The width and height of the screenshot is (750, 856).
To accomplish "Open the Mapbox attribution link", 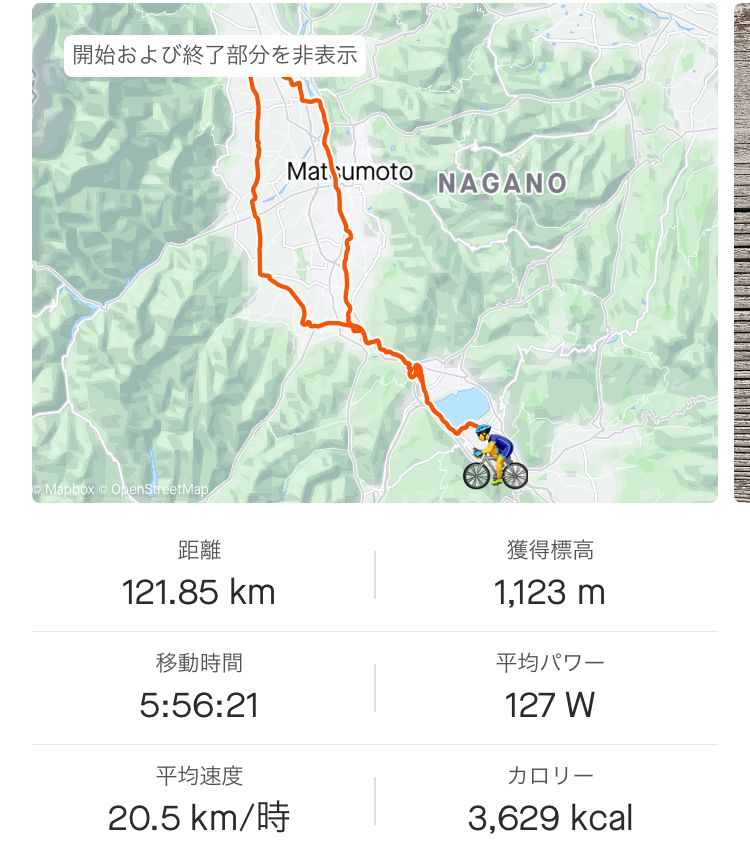I will [x=68, y=490].
